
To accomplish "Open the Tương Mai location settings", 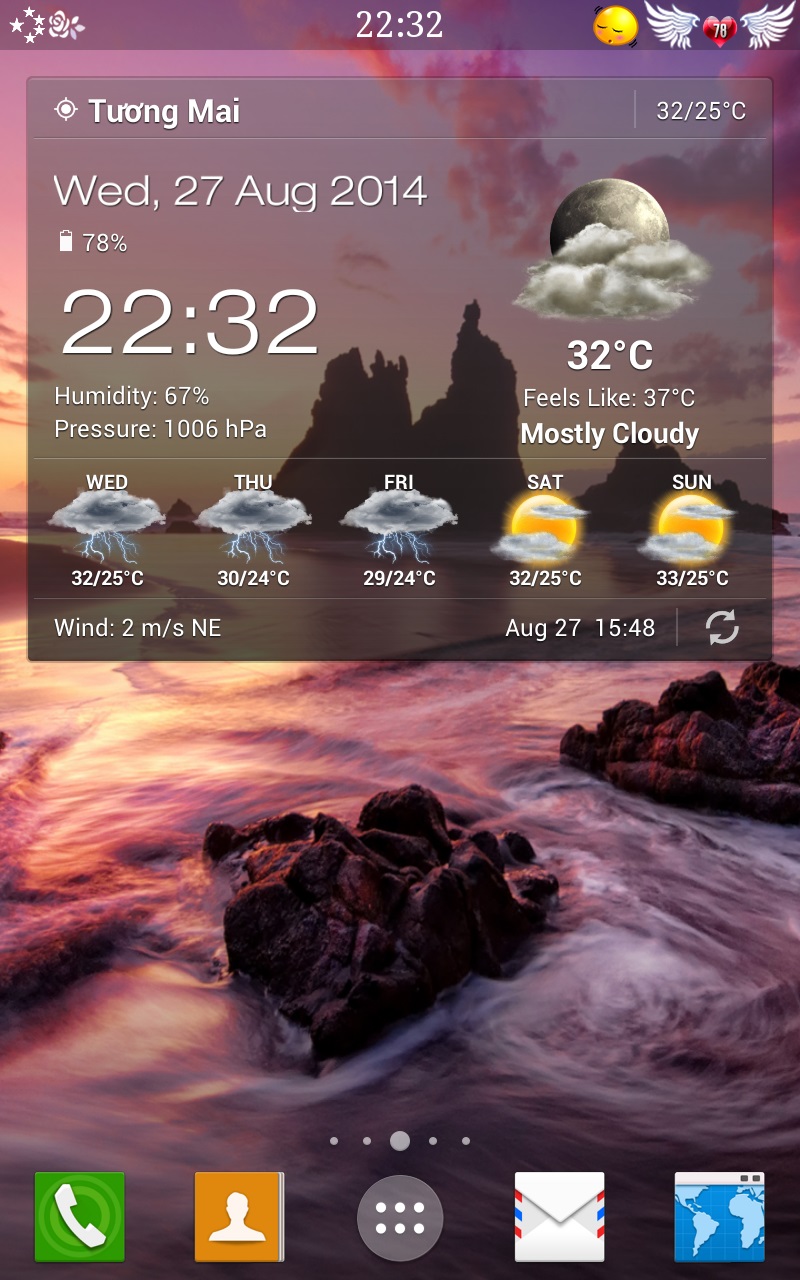I will (148, 110).
